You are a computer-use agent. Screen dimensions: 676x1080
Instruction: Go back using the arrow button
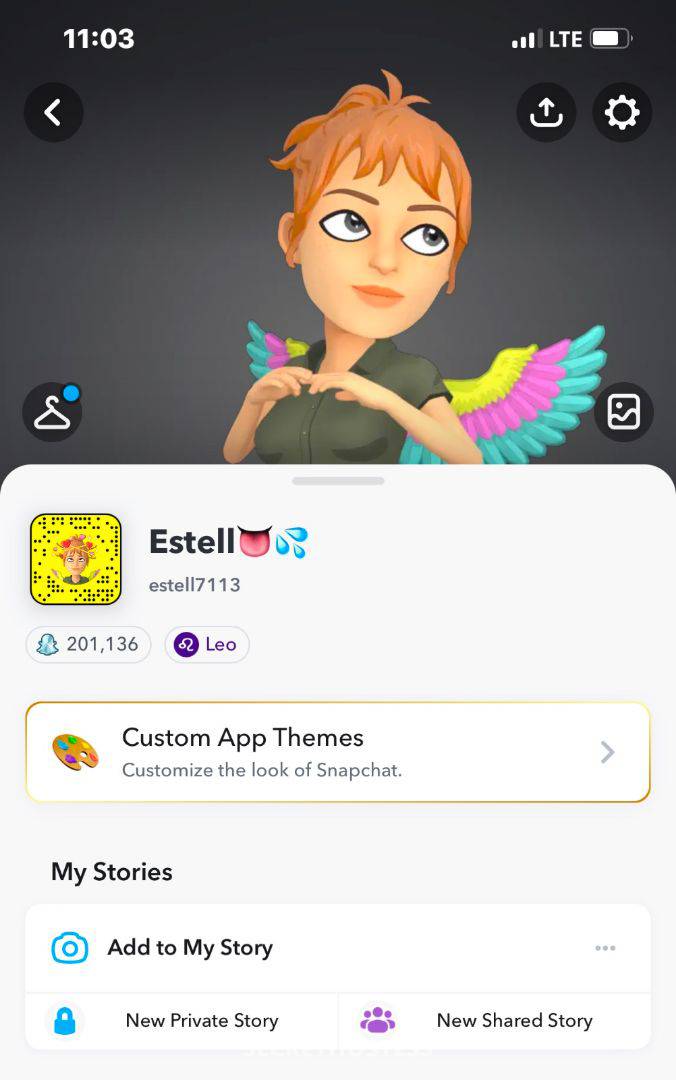click(53, 113)
